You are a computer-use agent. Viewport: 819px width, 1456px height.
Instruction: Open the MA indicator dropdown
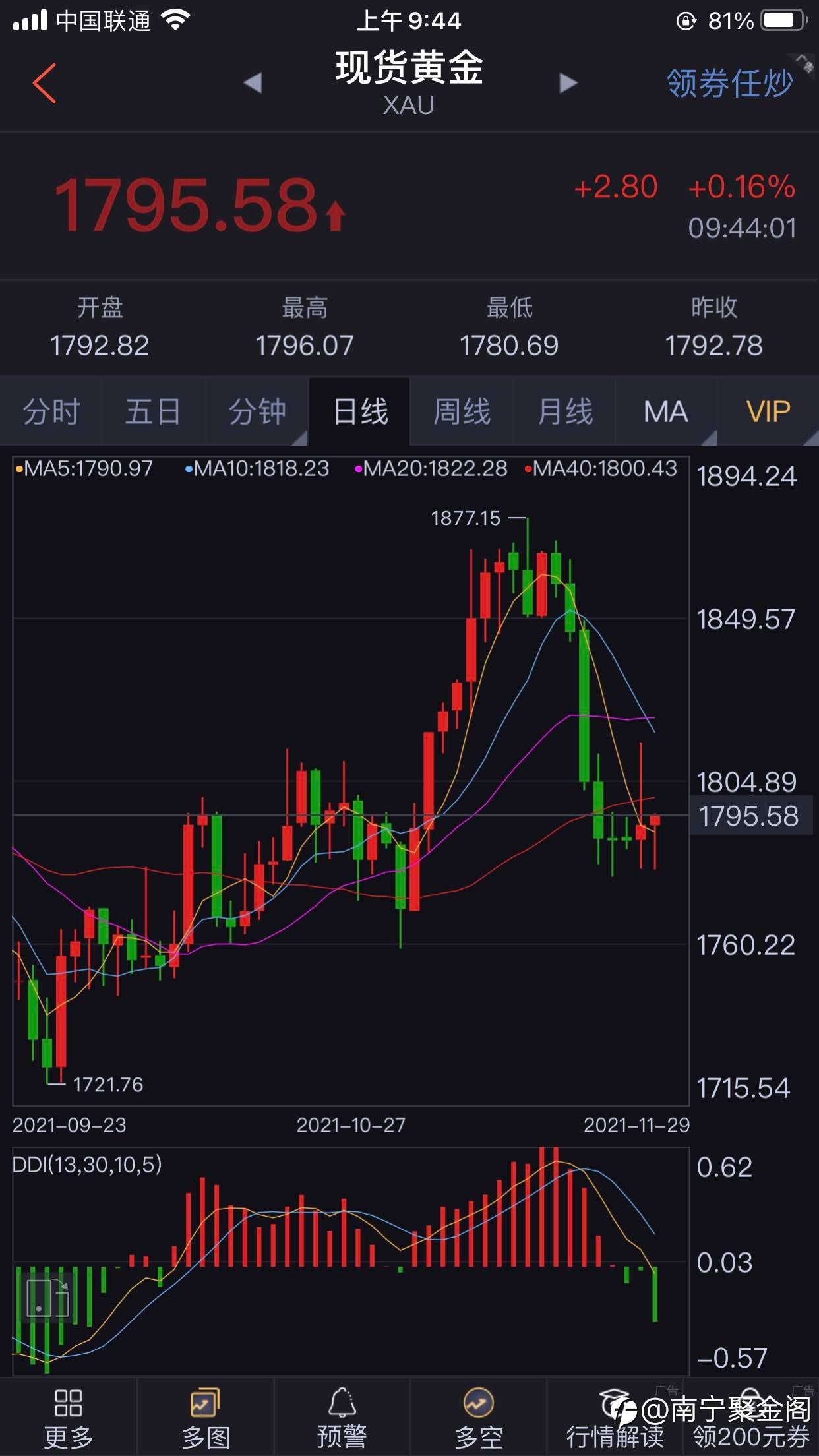[666, 412]
